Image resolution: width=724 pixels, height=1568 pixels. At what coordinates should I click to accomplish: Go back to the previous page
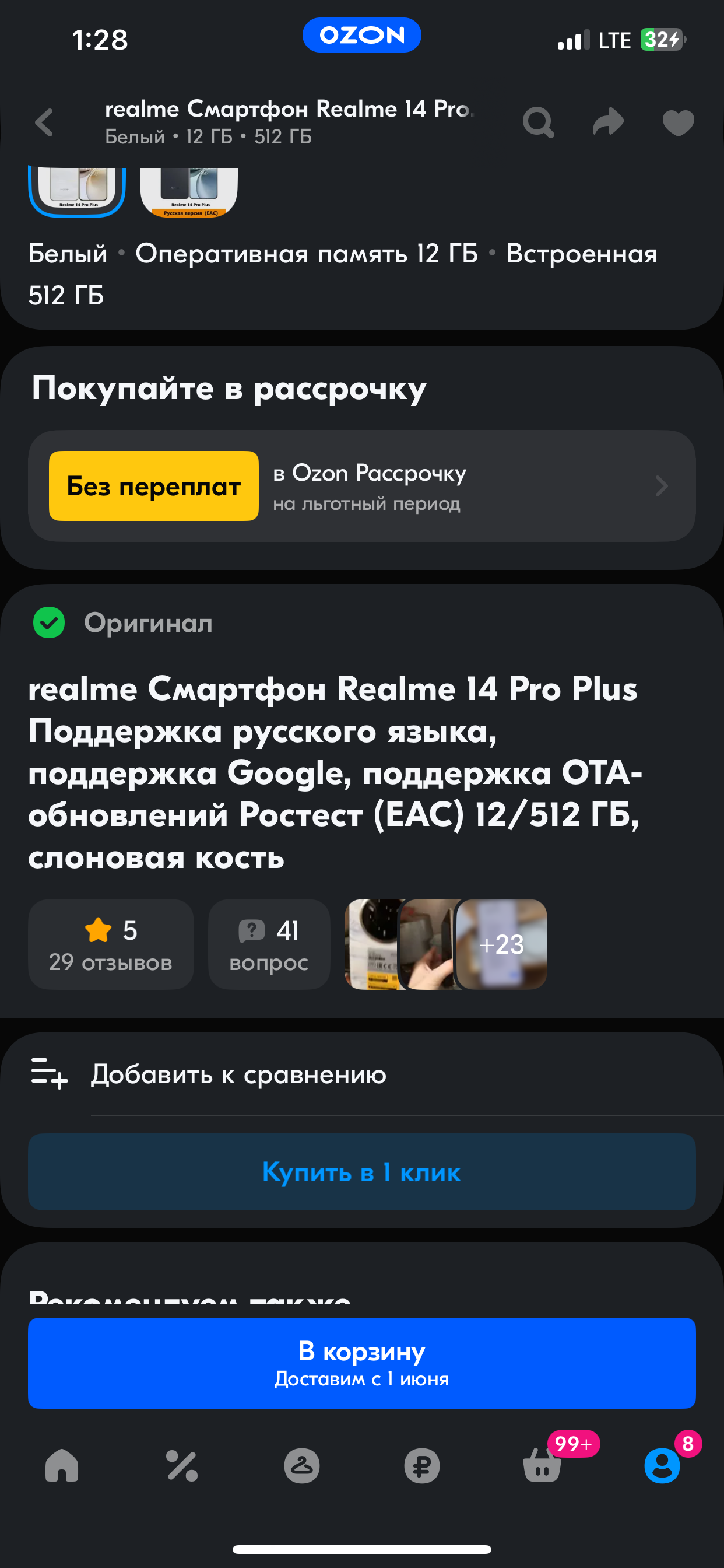[44, 123]
